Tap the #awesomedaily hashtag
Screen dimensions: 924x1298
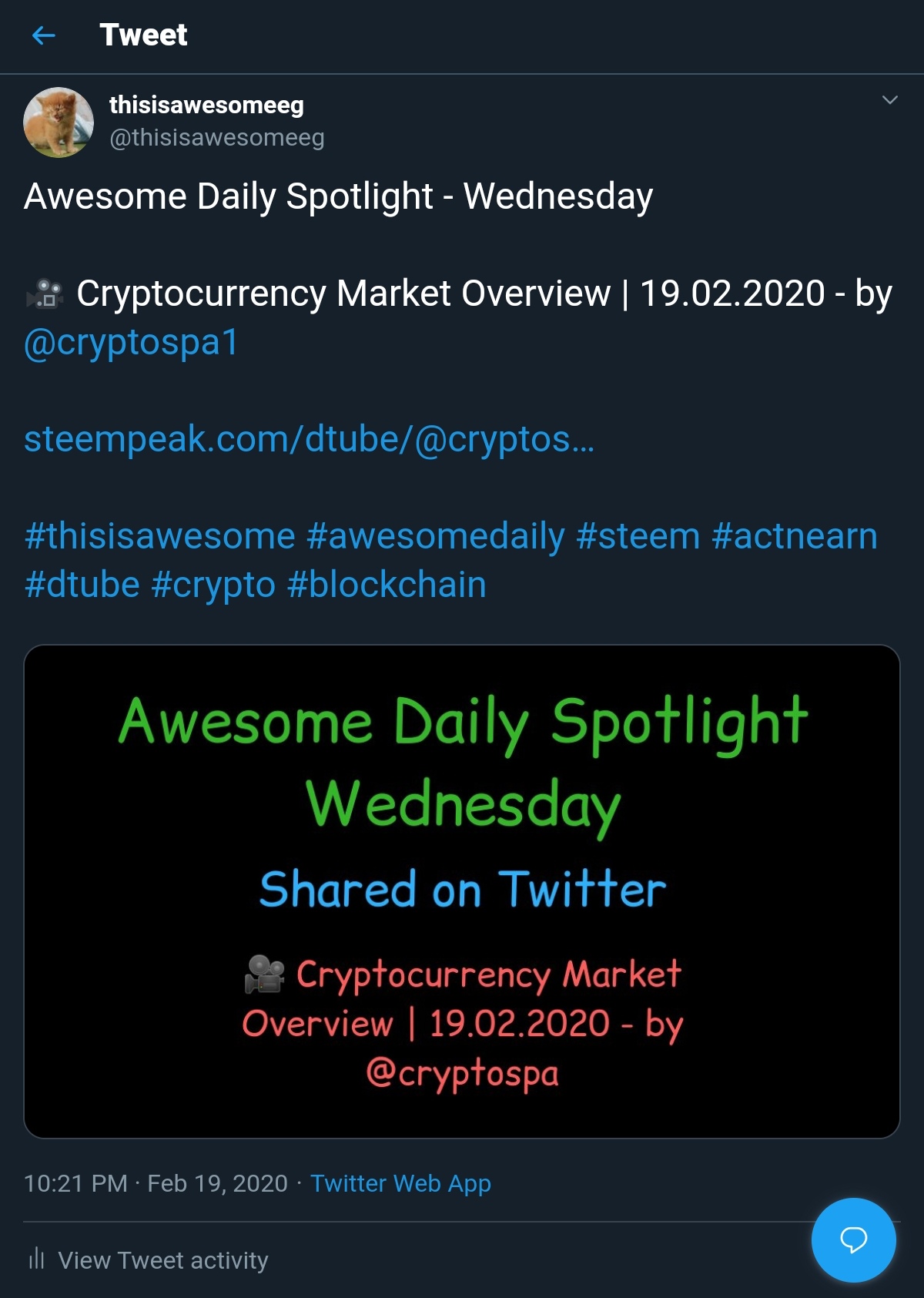pyautogui.click(x=435, y=536)
